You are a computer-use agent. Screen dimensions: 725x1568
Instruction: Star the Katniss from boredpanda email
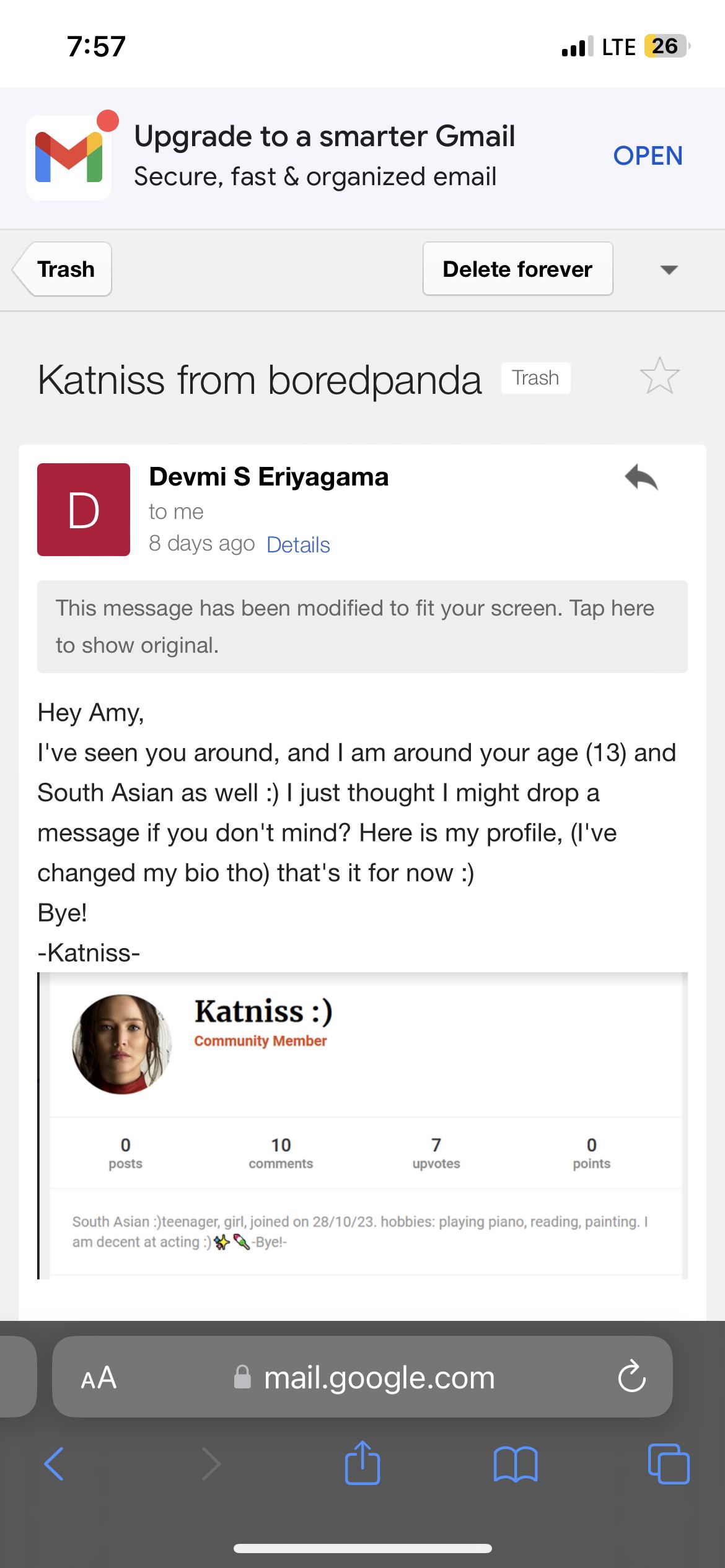(x=659, y=376)
